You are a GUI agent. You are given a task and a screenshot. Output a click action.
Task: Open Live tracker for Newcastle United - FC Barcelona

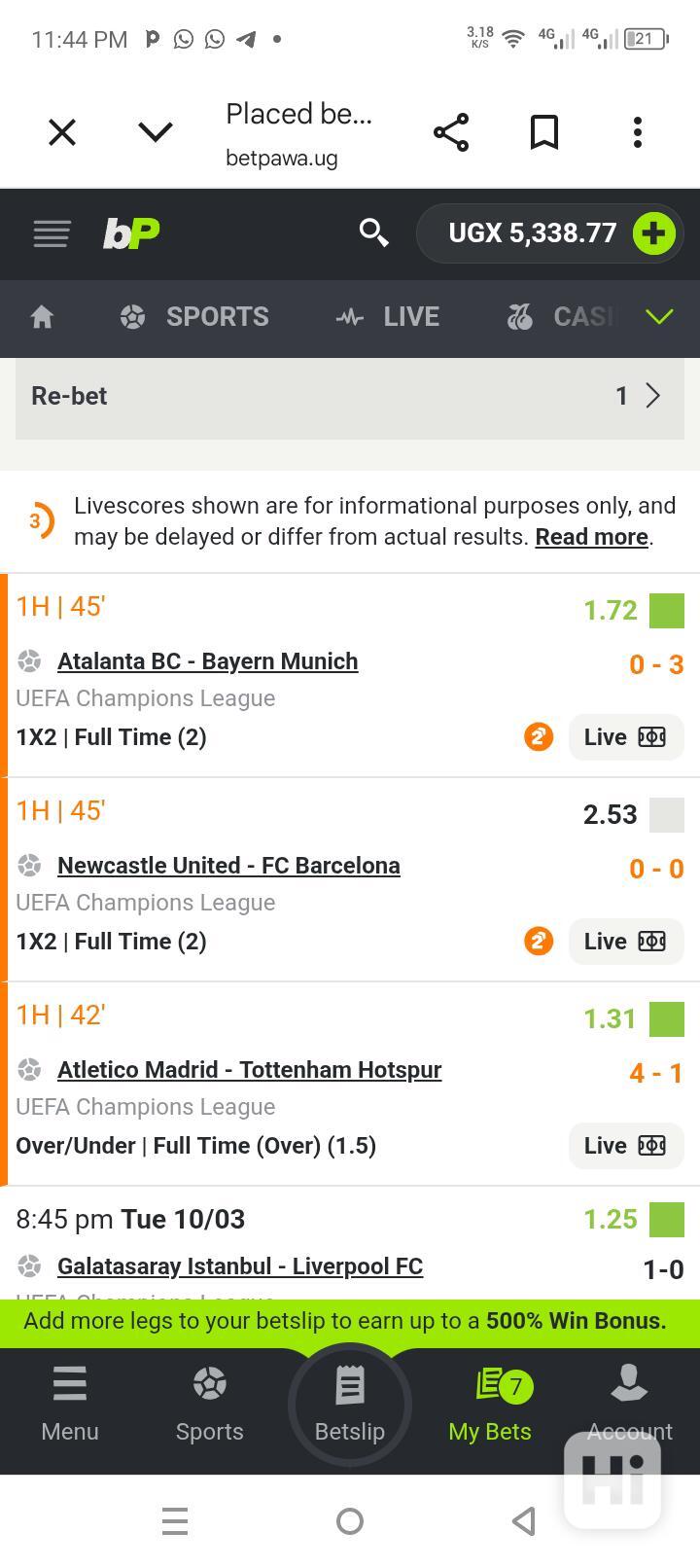[625, 942]
